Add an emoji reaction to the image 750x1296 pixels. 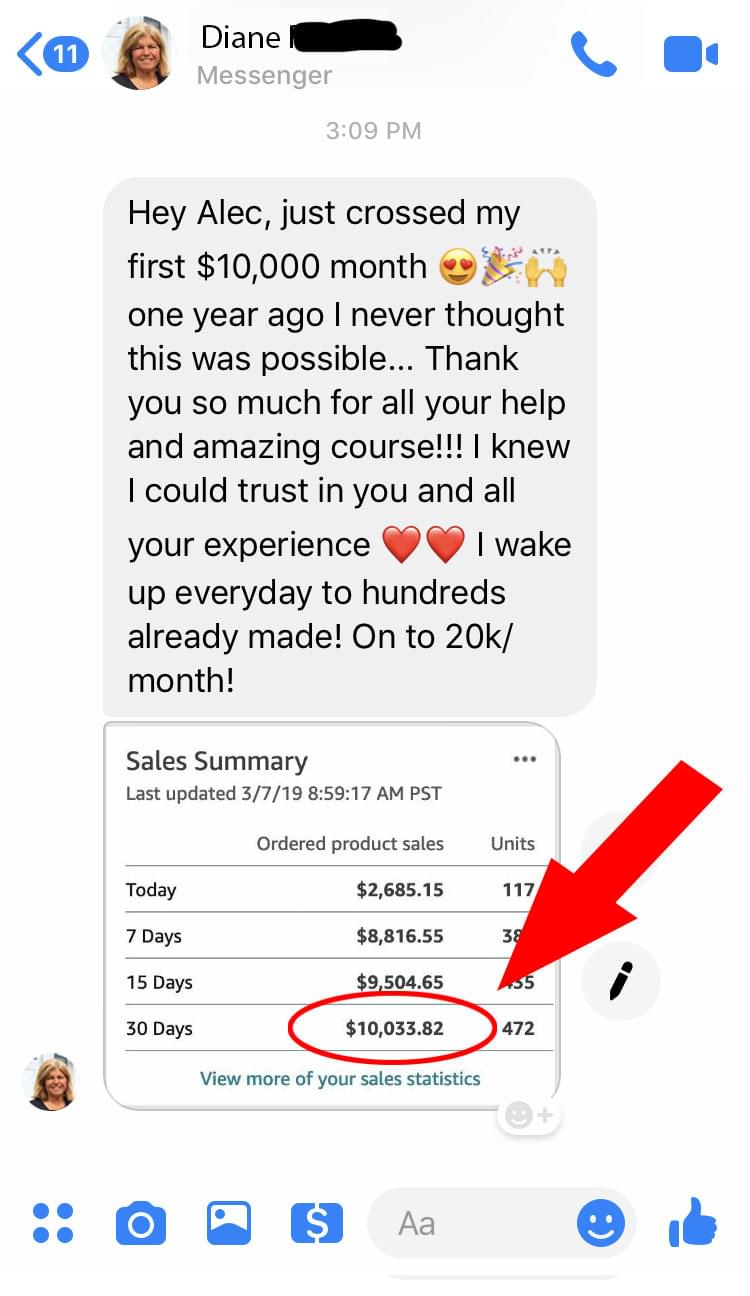tap(528, 1115)
